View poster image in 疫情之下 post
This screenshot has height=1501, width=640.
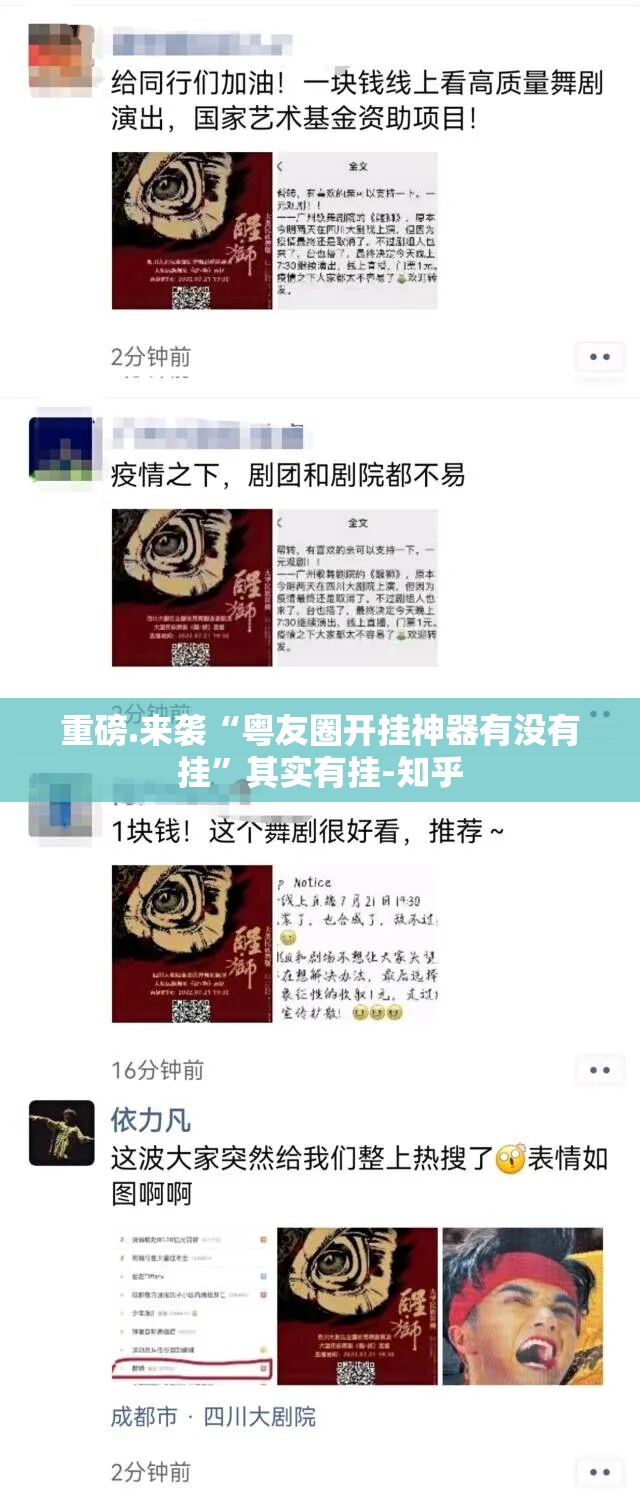tap(192, 588)
